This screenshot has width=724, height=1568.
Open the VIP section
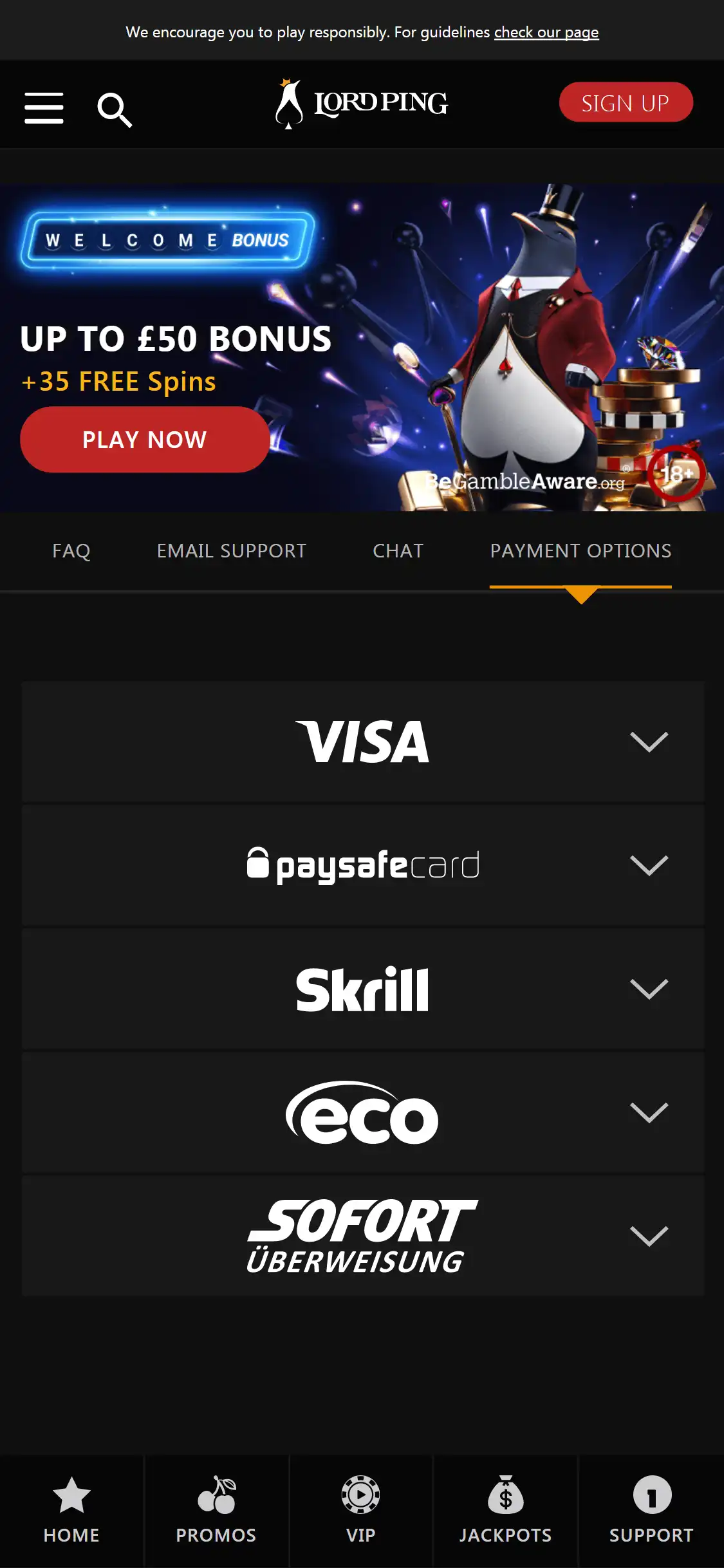[x=360, y=1510]
